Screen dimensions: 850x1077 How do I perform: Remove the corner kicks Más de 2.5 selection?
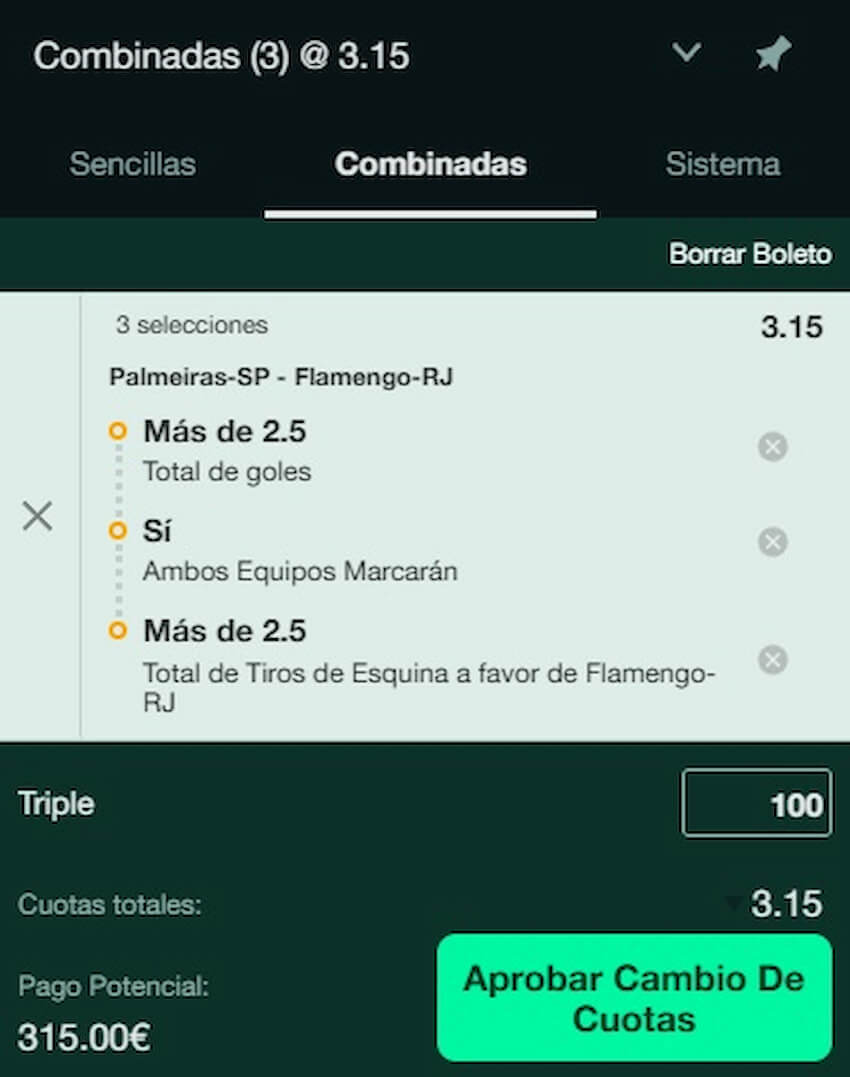click(772, 660)
